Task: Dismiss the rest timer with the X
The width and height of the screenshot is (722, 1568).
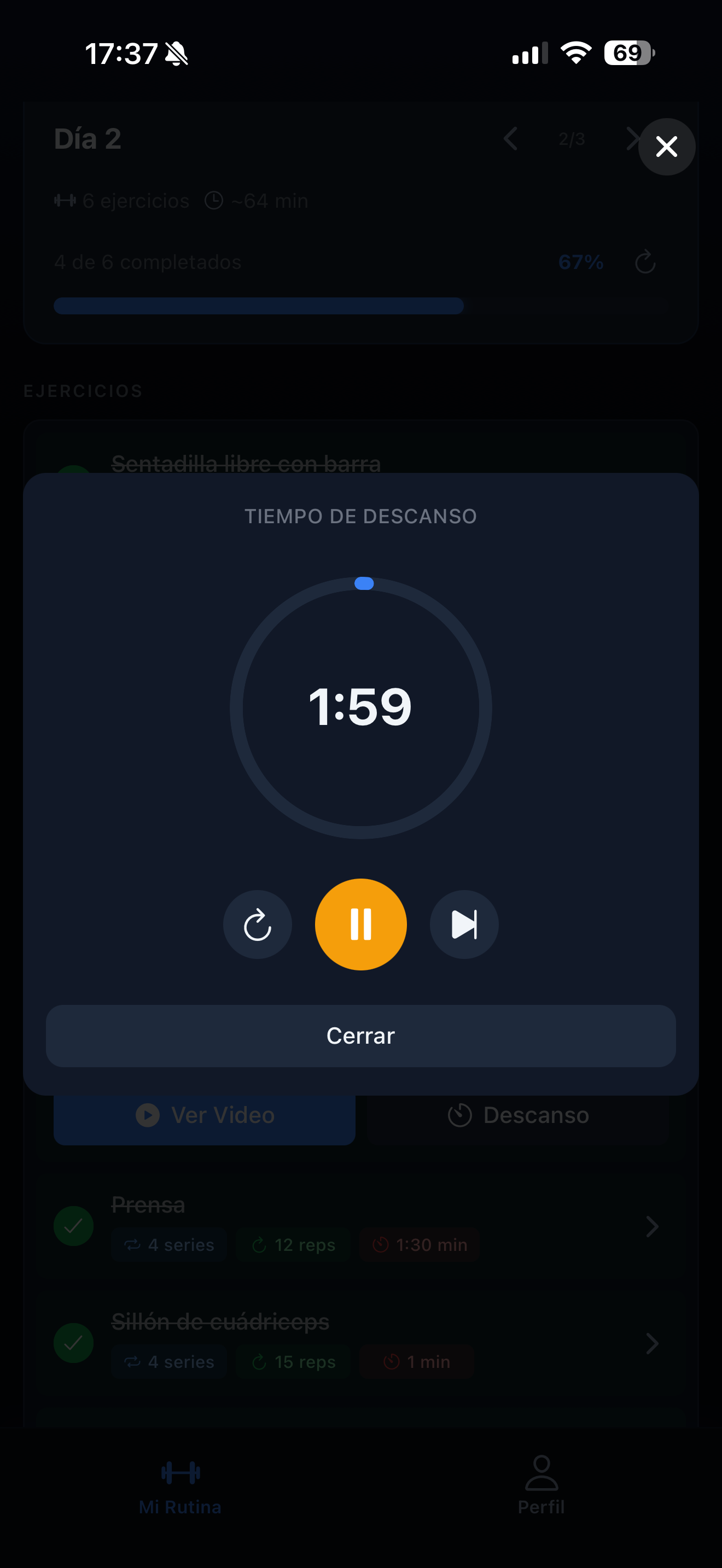Action: pyautogui.click(x=667, y=147)
